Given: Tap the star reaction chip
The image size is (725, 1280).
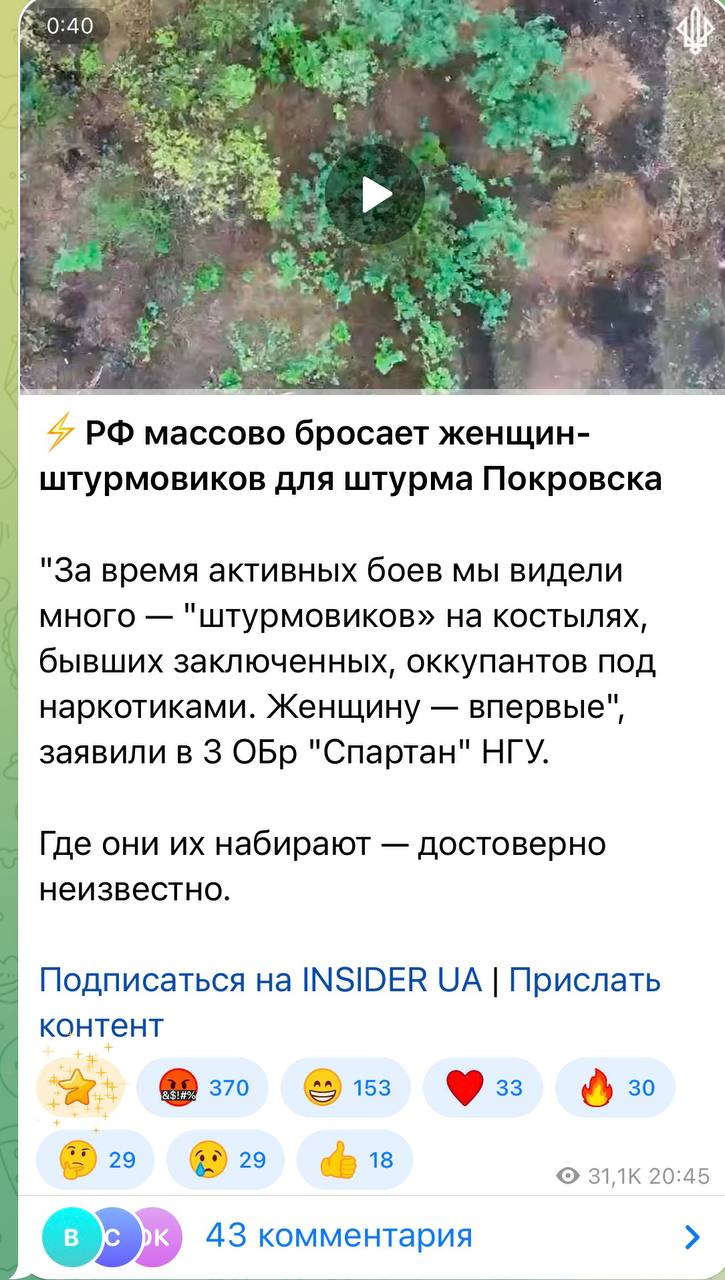Looking at the screenshot, I should [80, 1087].
